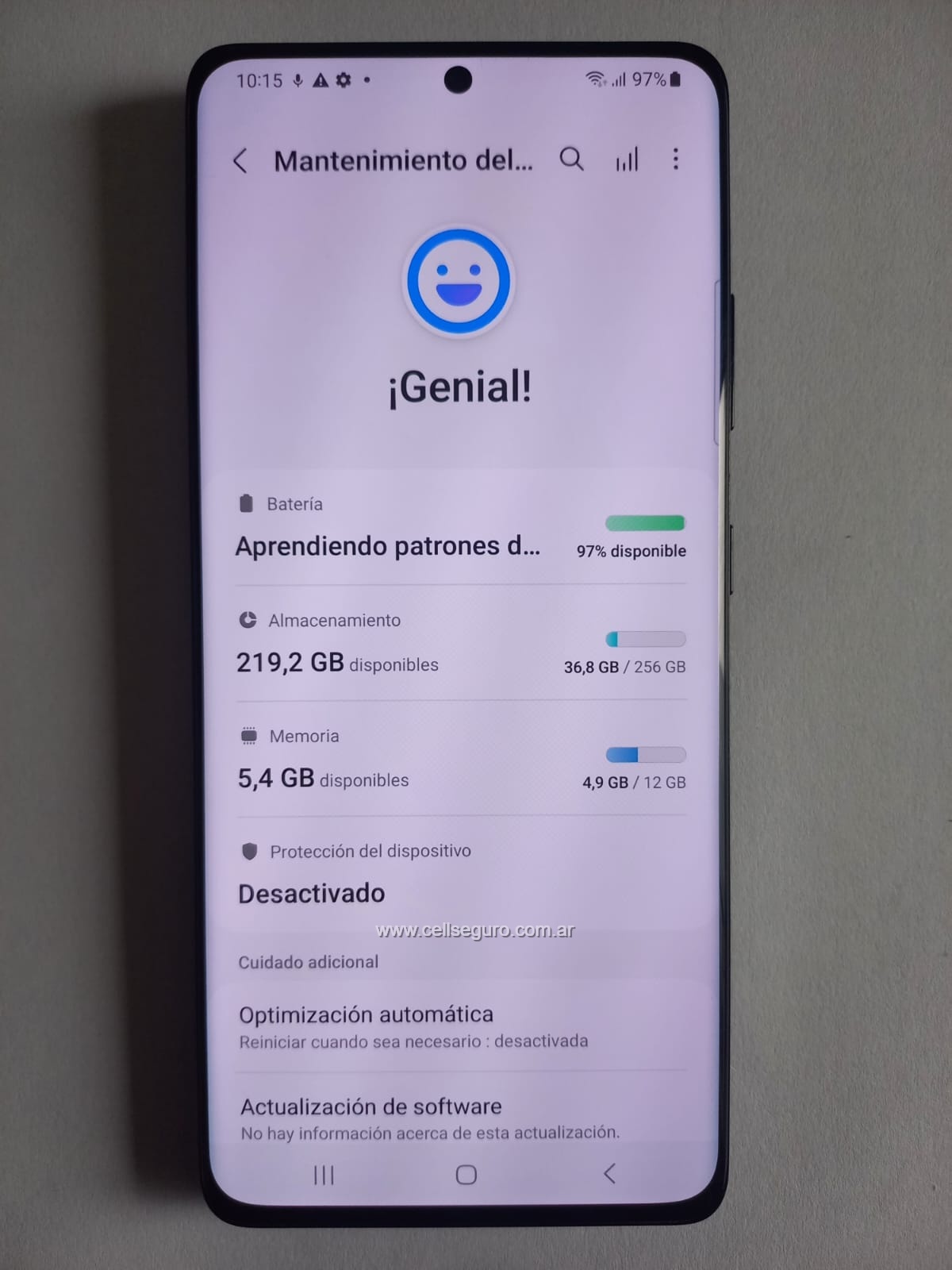Go back from Mantenimiento del dispositivo
Screen dimensions: 952x1270
241,160
